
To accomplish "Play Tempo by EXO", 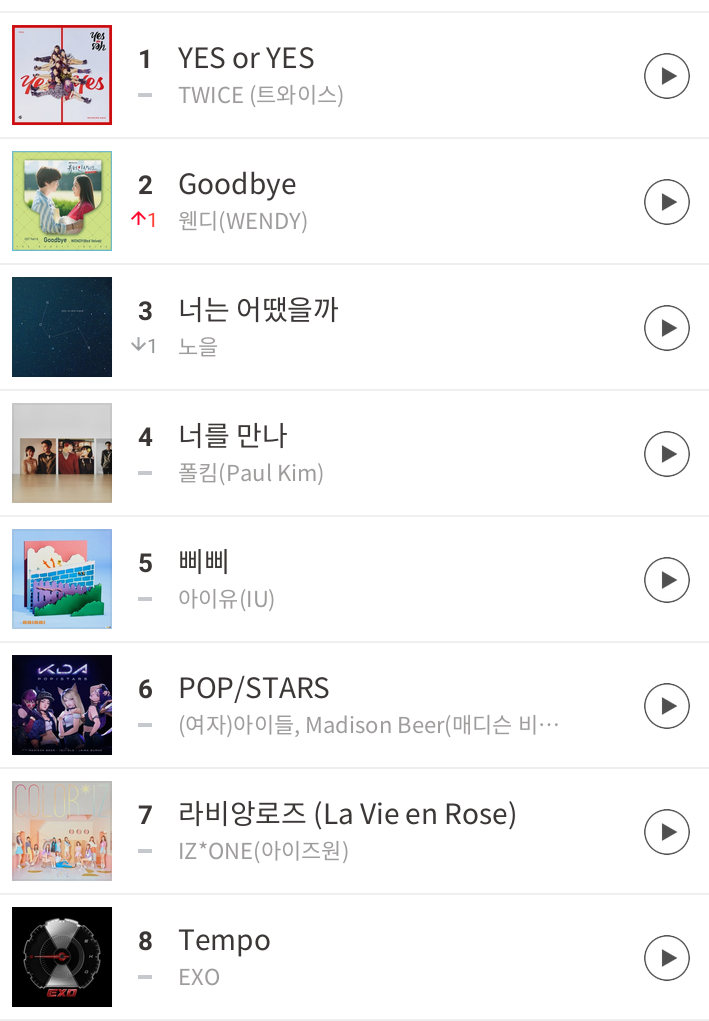I will point(667,958).
